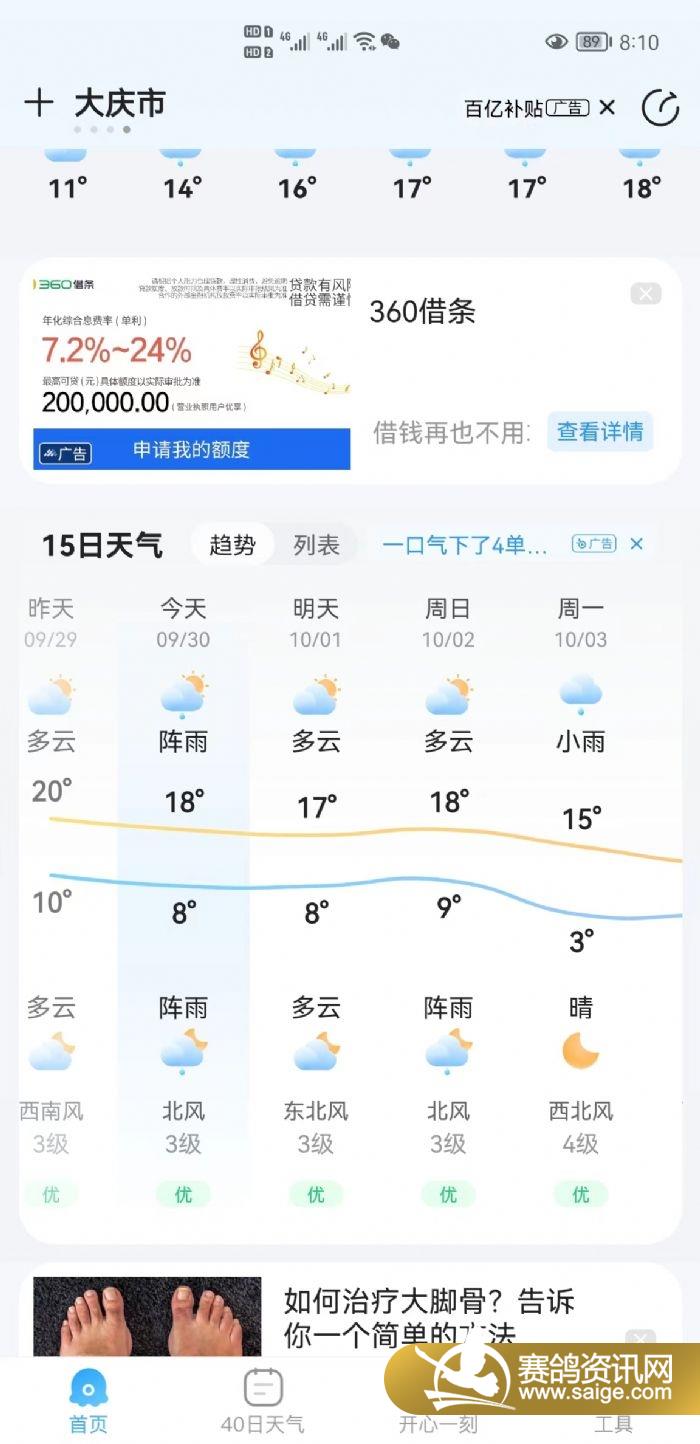
Task: Switch 15日天气 to 列表 view
Action: click(316, 545)
